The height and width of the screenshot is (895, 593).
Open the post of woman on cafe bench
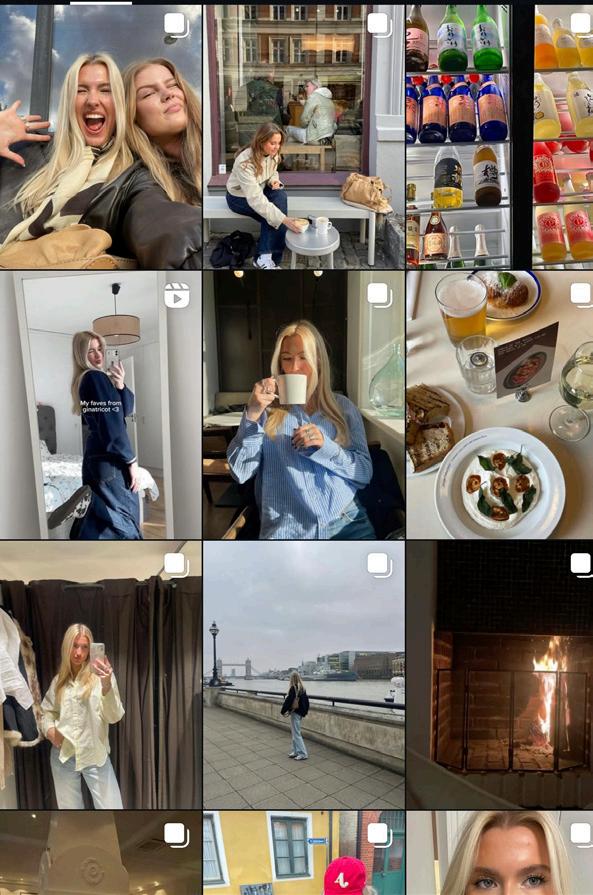tap(304, 137)
